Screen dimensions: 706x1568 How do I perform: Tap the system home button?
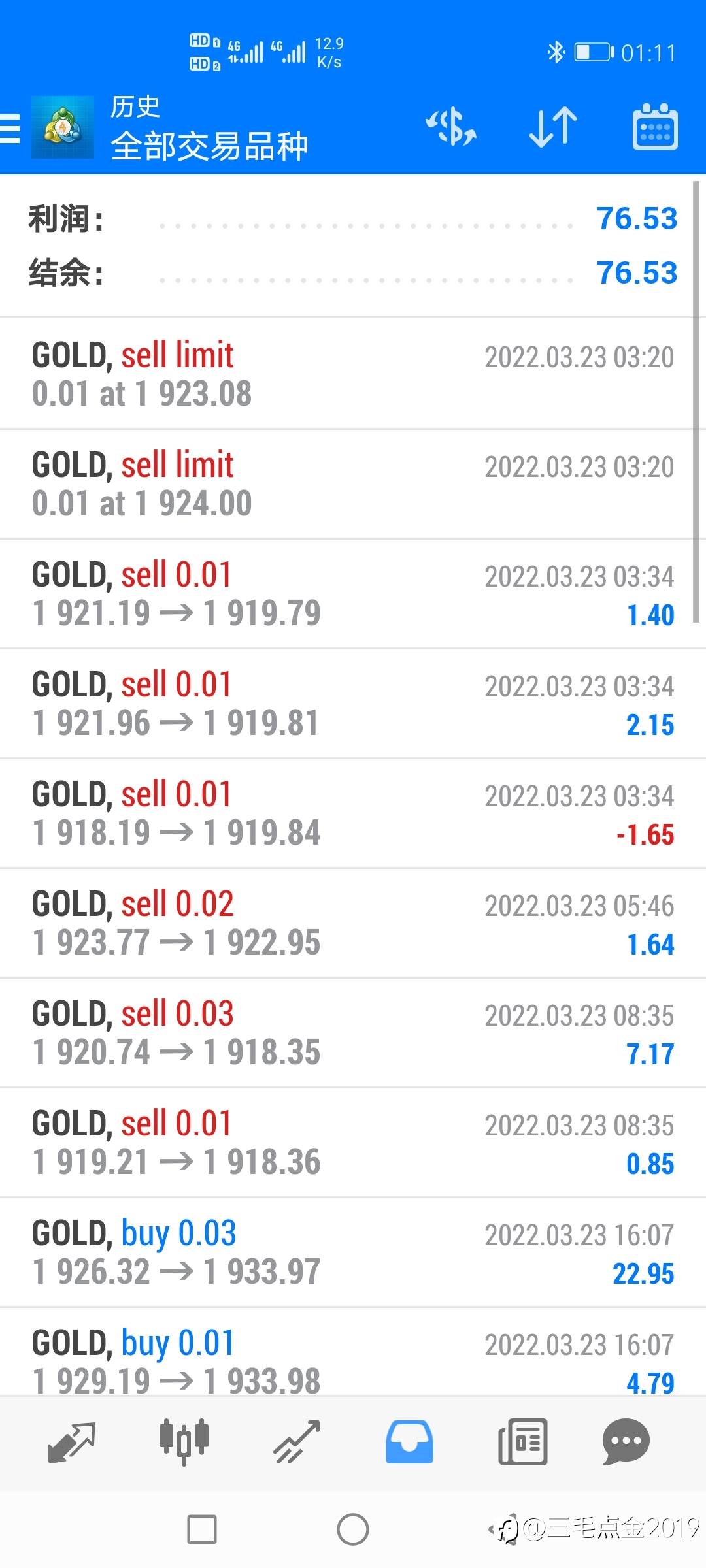click(x=353, y=1529)
